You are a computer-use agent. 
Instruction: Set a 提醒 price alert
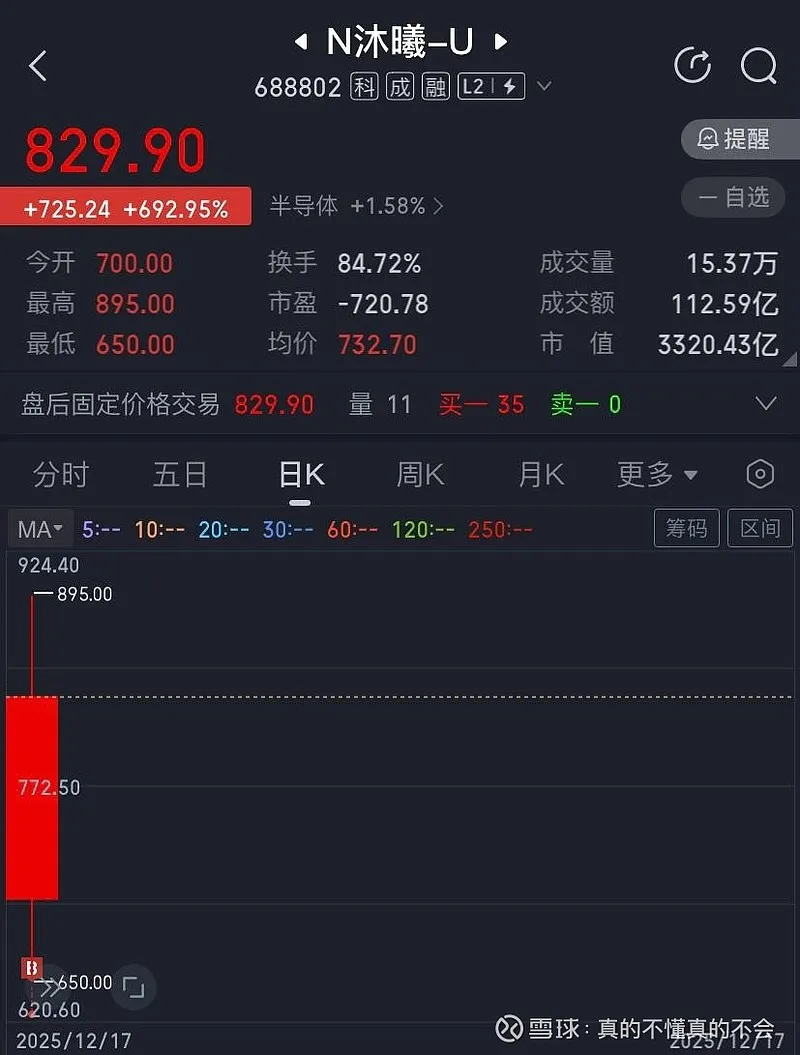740,139
